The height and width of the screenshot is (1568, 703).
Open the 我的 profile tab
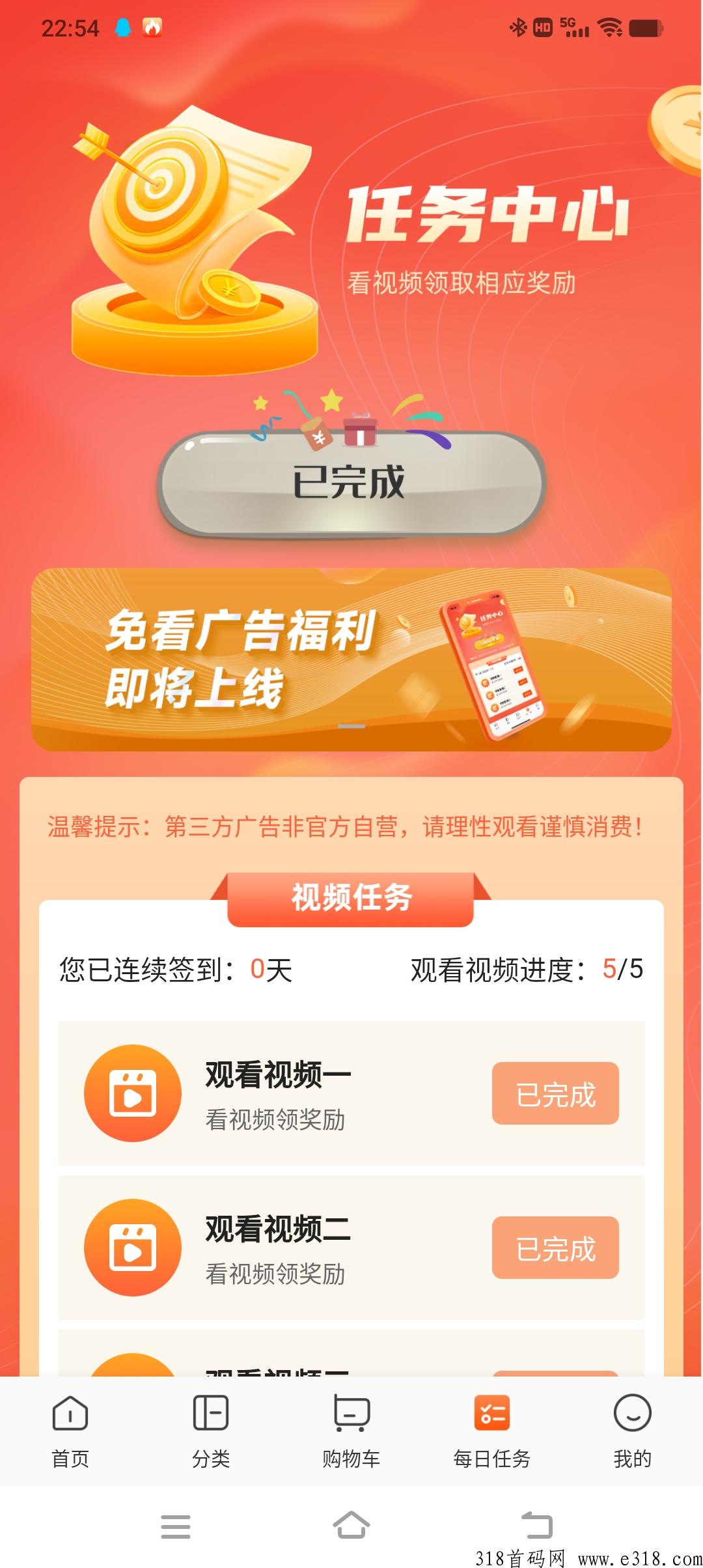coord(632,1431)
